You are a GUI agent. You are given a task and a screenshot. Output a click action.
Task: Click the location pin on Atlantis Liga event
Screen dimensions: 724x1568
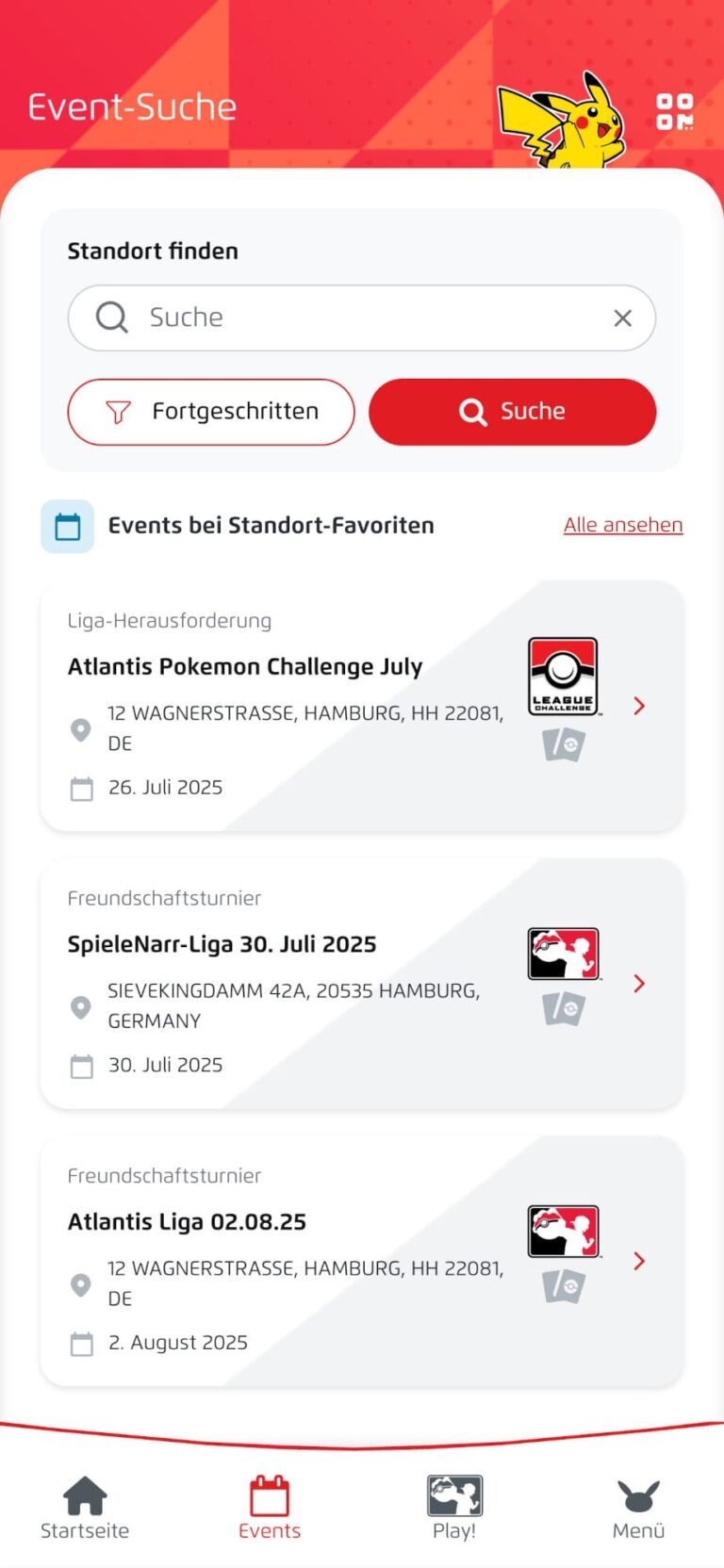point(80,1284)
